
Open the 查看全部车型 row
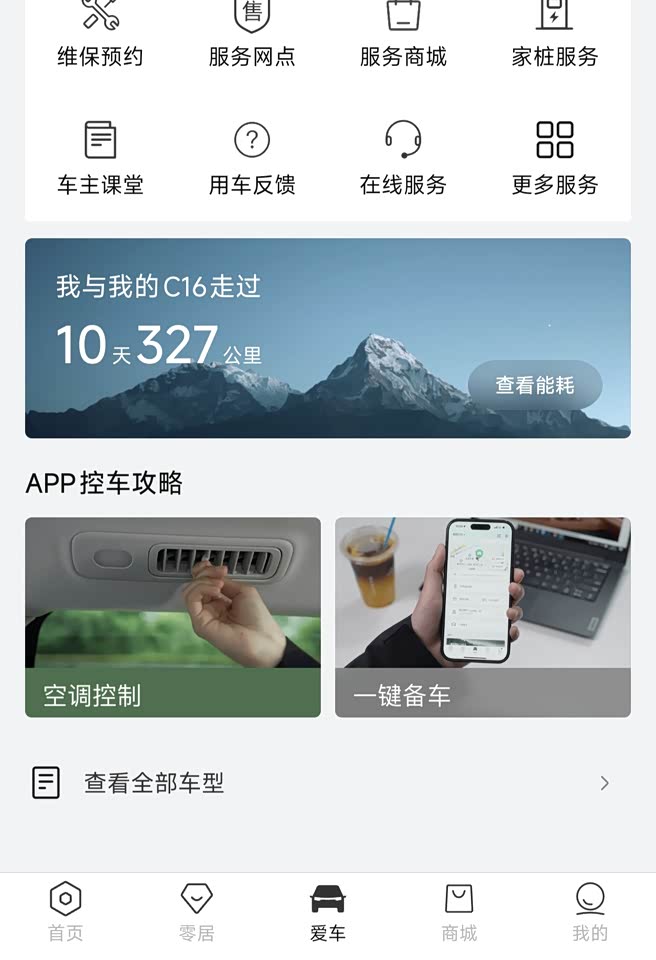pos(328,783)
